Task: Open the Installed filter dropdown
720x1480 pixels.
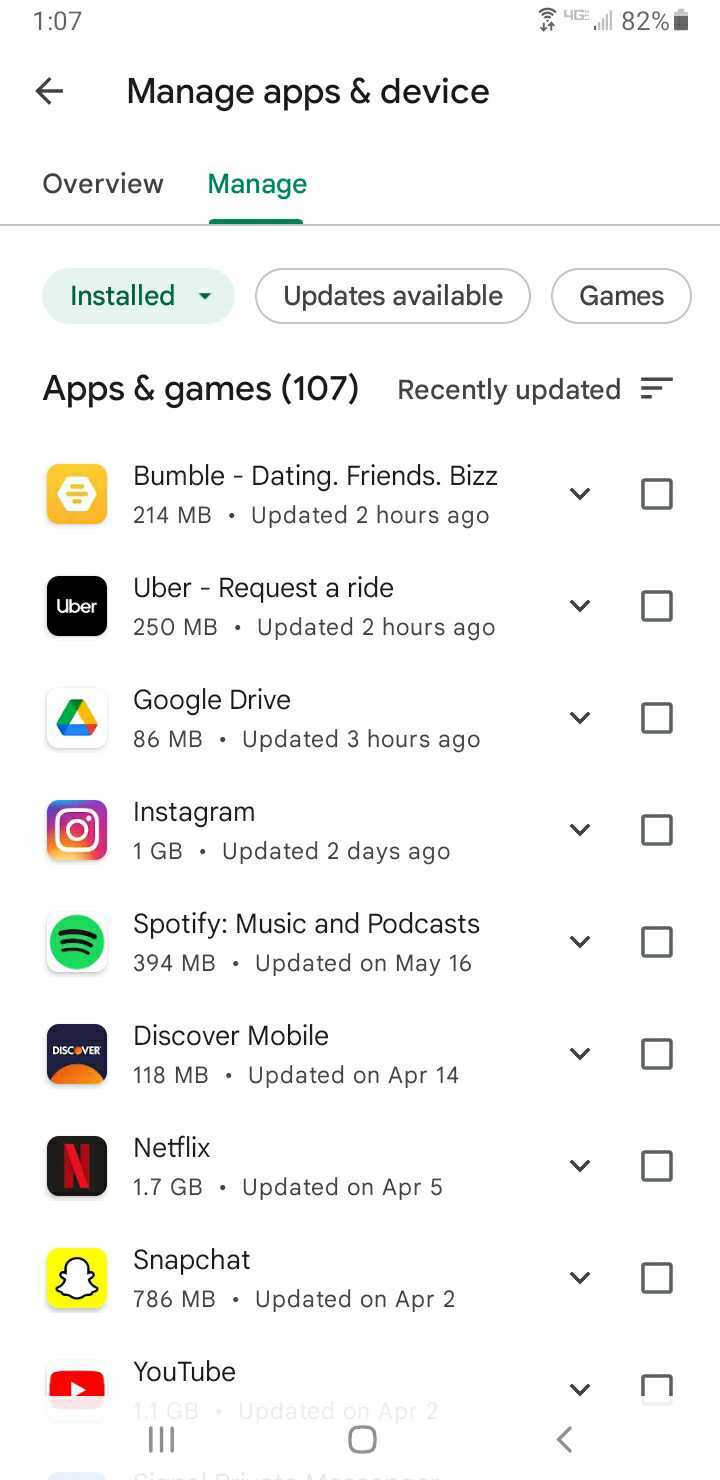Action: (138, 296)
